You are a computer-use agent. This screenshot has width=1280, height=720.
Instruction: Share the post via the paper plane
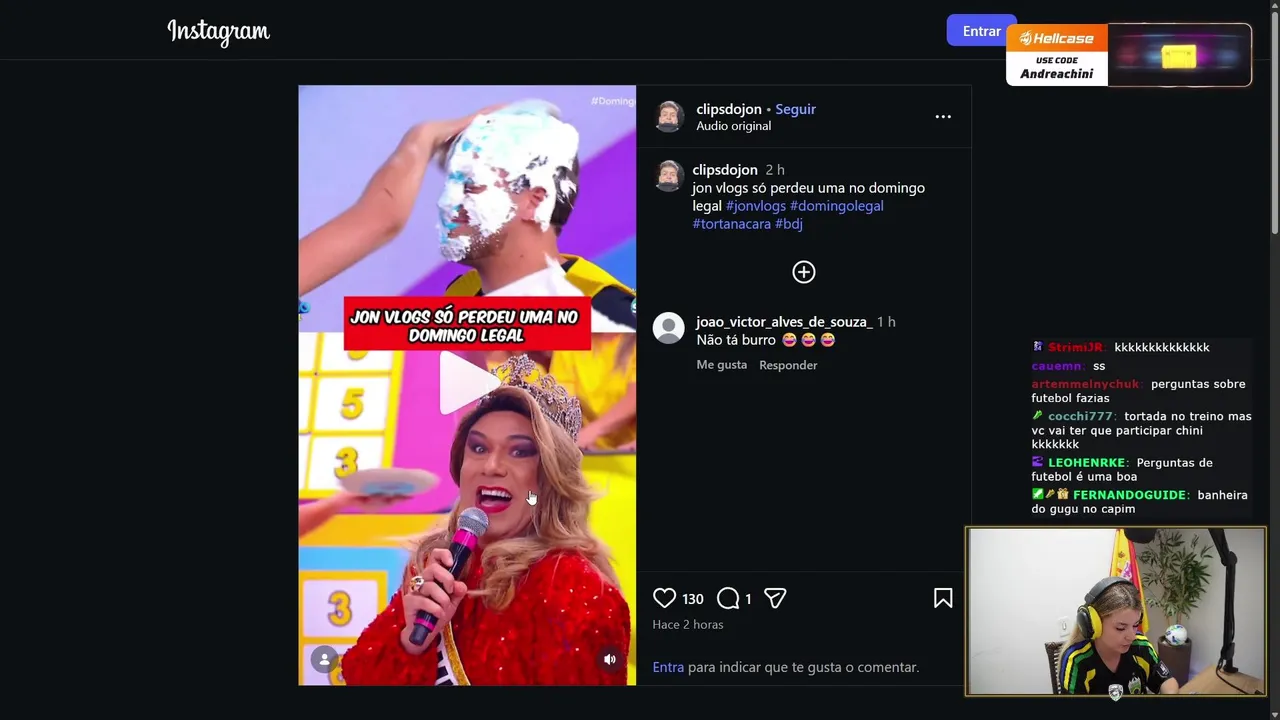click(775, 598)
